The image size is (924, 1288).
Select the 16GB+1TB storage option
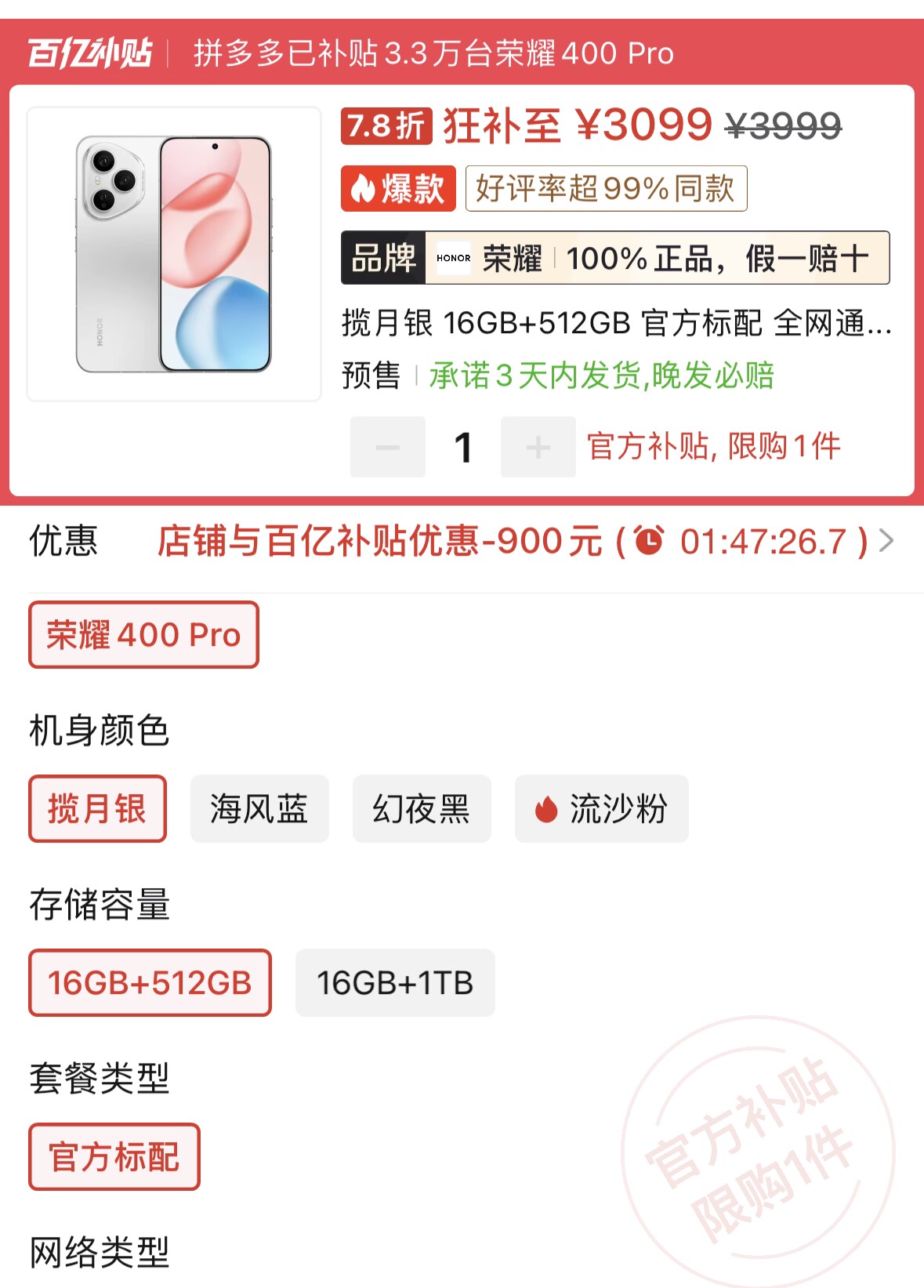(x=395, y=984)
